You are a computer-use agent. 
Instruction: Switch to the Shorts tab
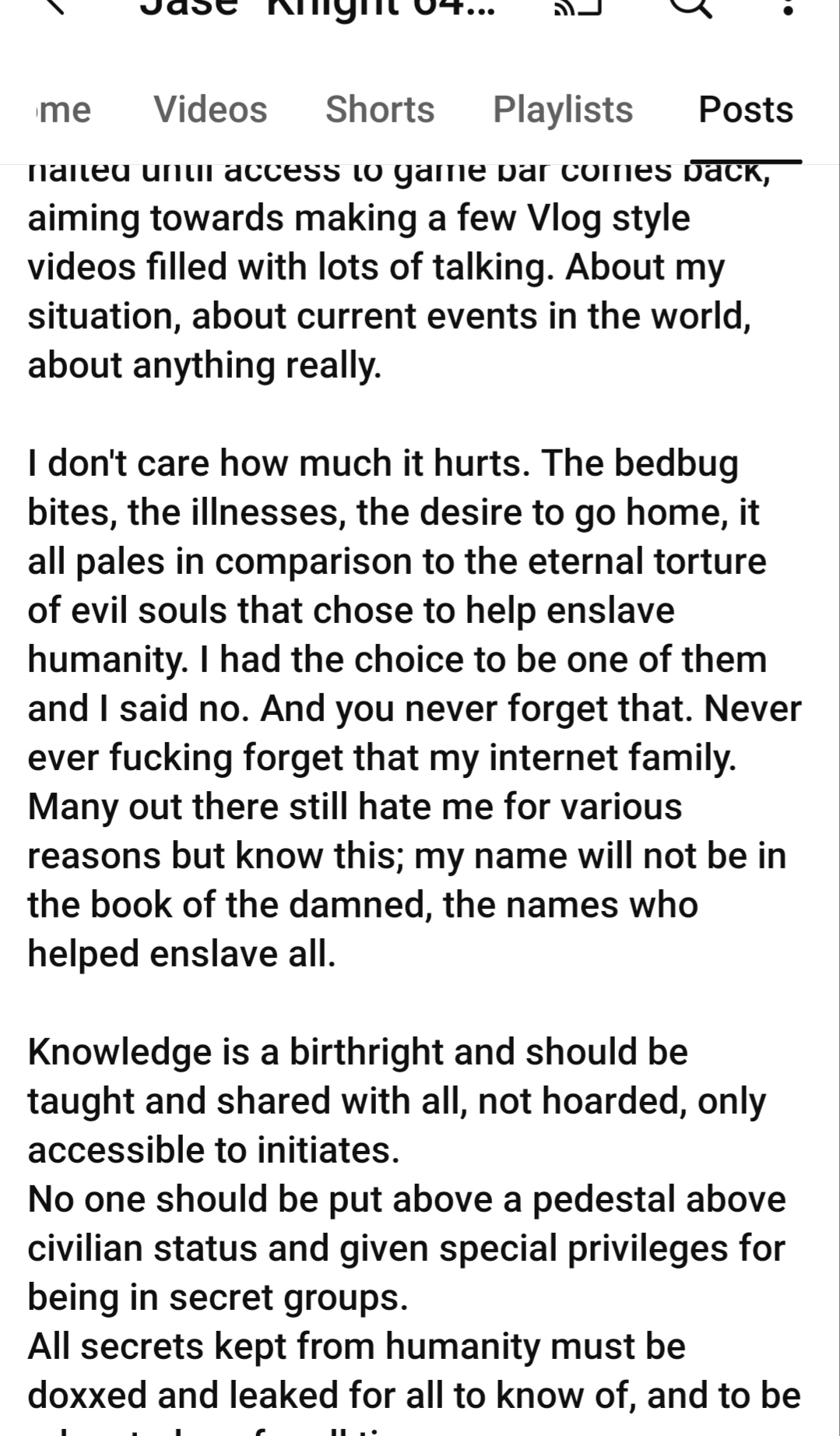(380, 109)
